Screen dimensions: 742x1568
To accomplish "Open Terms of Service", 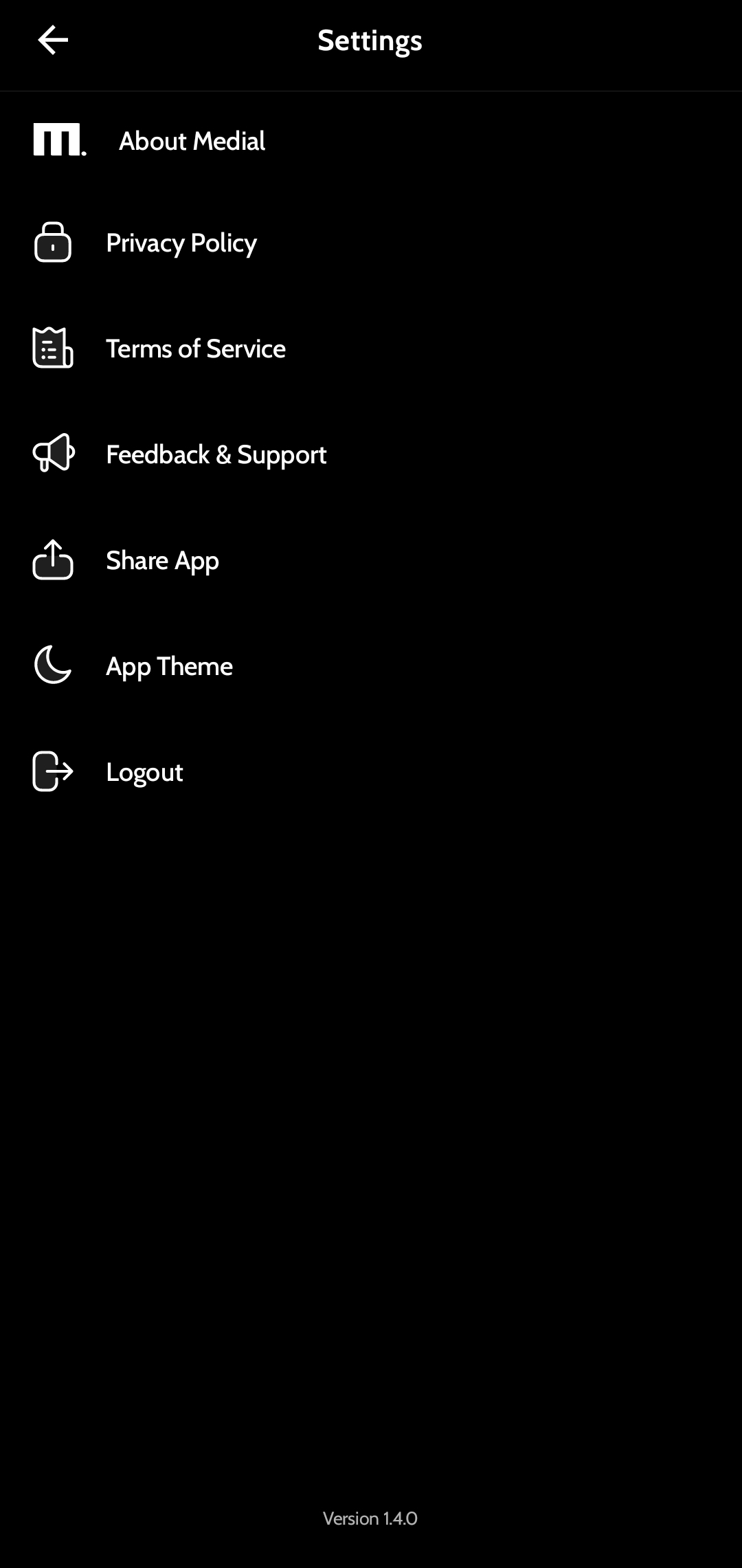I will tap(196, 349).
